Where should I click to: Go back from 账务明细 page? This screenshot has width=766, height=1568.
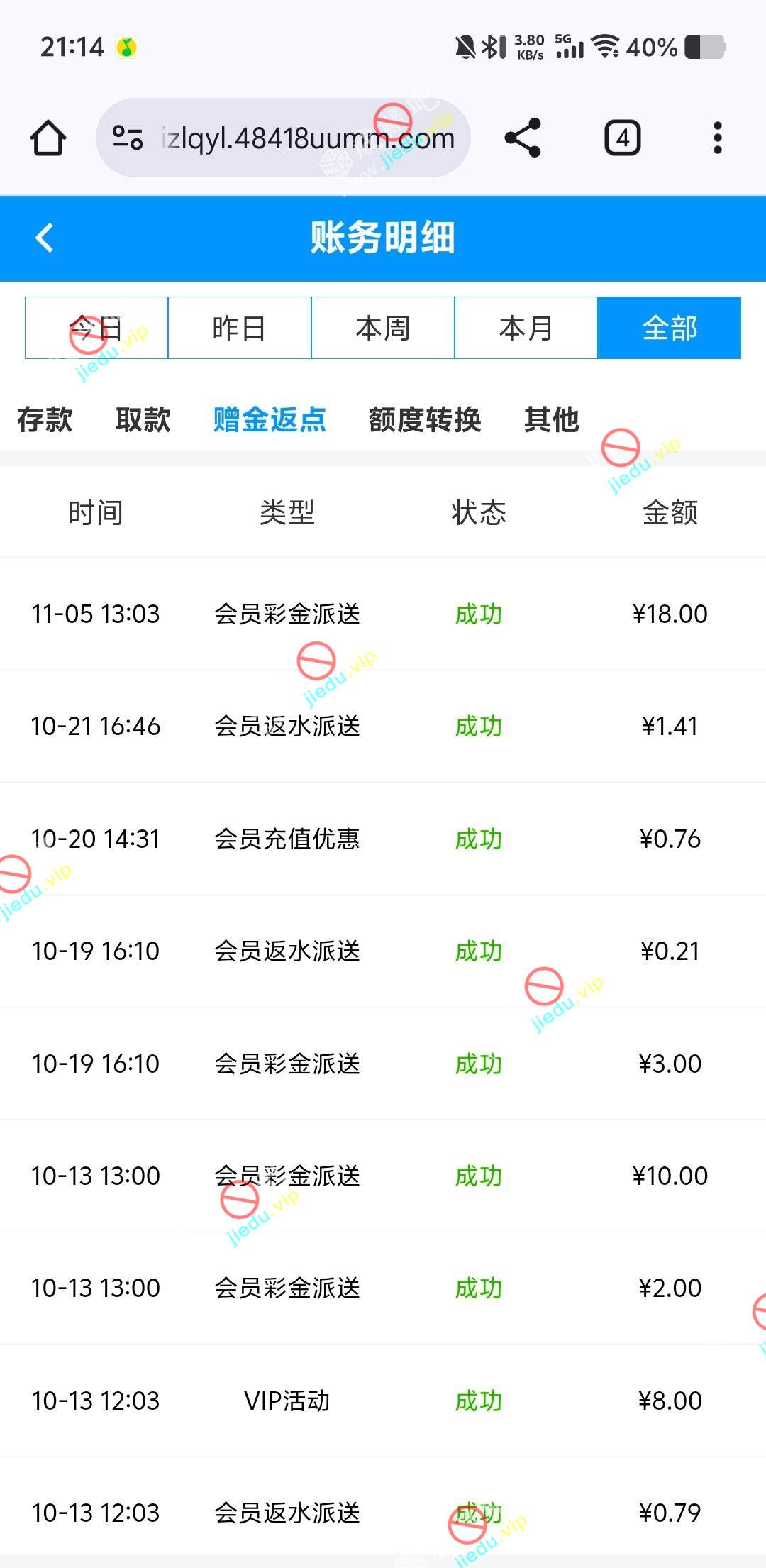click(45, 238)
